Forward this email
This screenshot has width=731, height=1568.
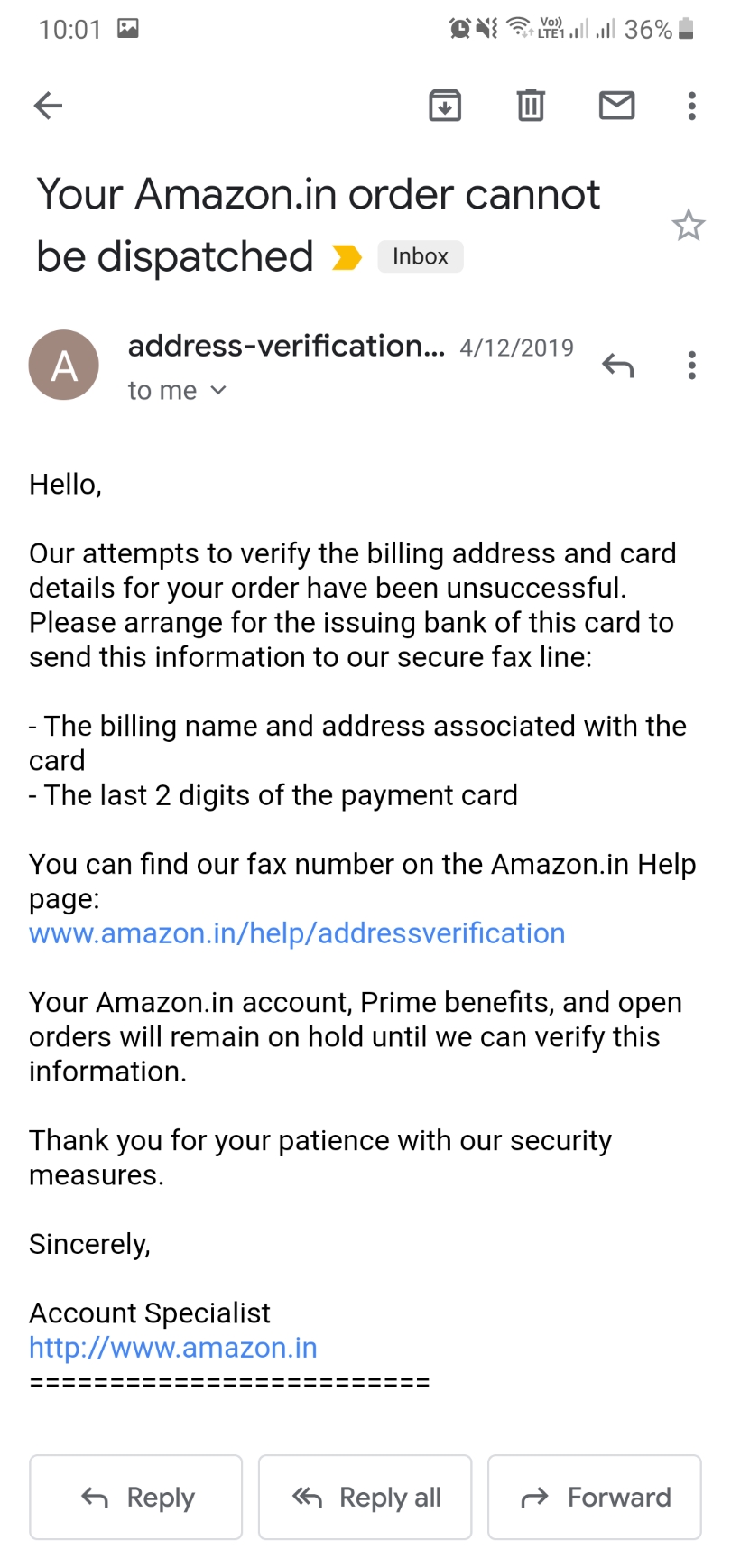pyautogui.click(x=594, y=1498)
